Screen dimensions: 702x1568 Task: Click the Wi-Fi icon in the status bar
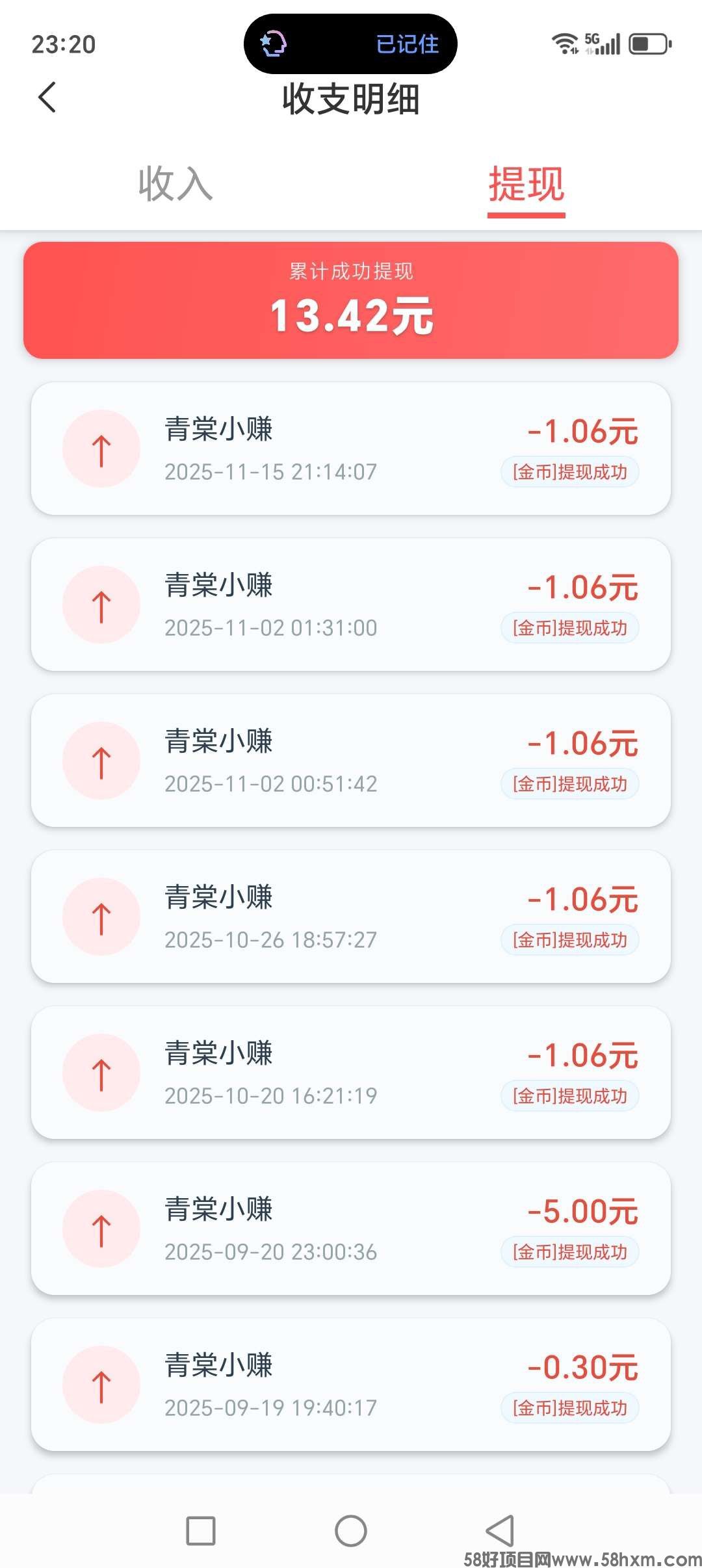click(564, 44)
